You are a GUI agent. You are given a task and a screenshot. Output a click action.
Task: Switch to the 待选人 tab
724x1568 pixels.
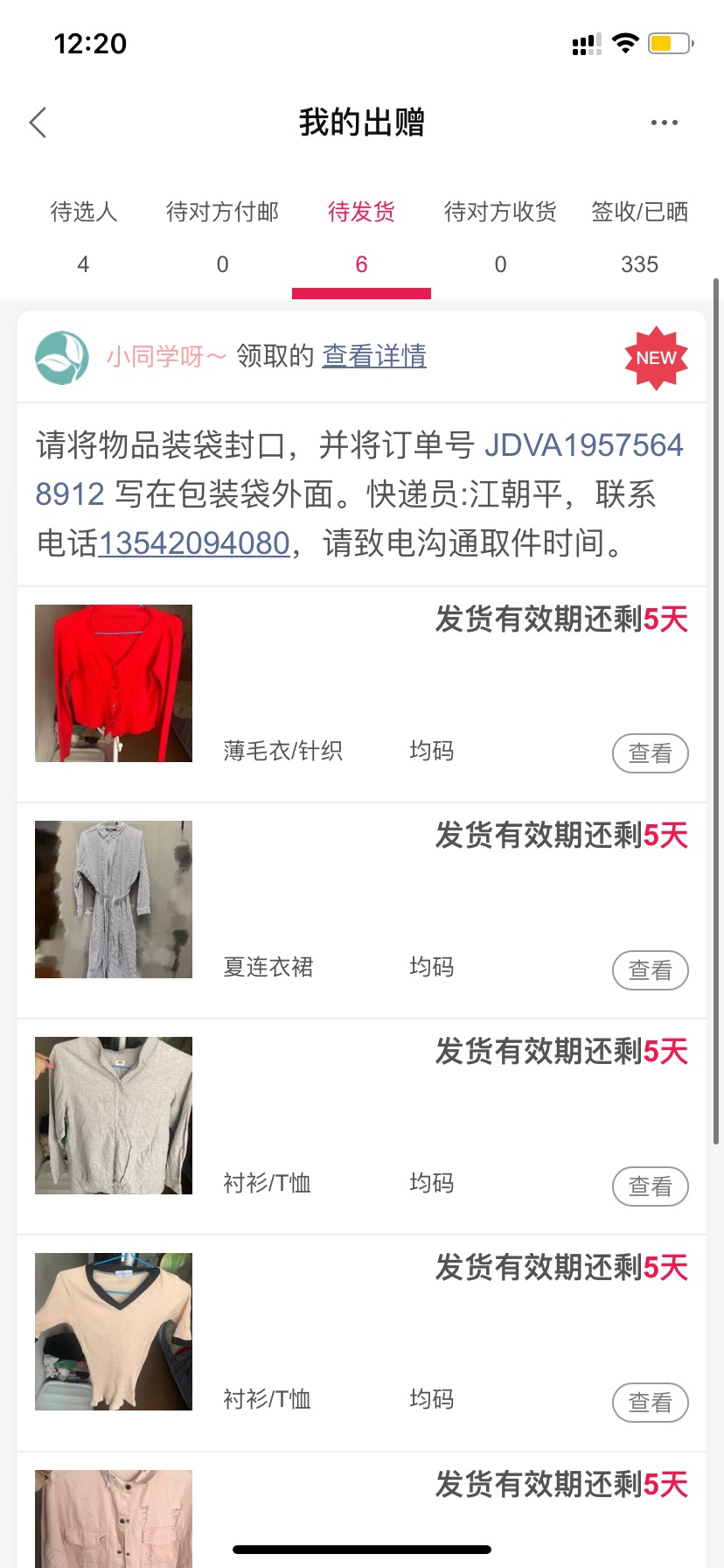[84, 237]
